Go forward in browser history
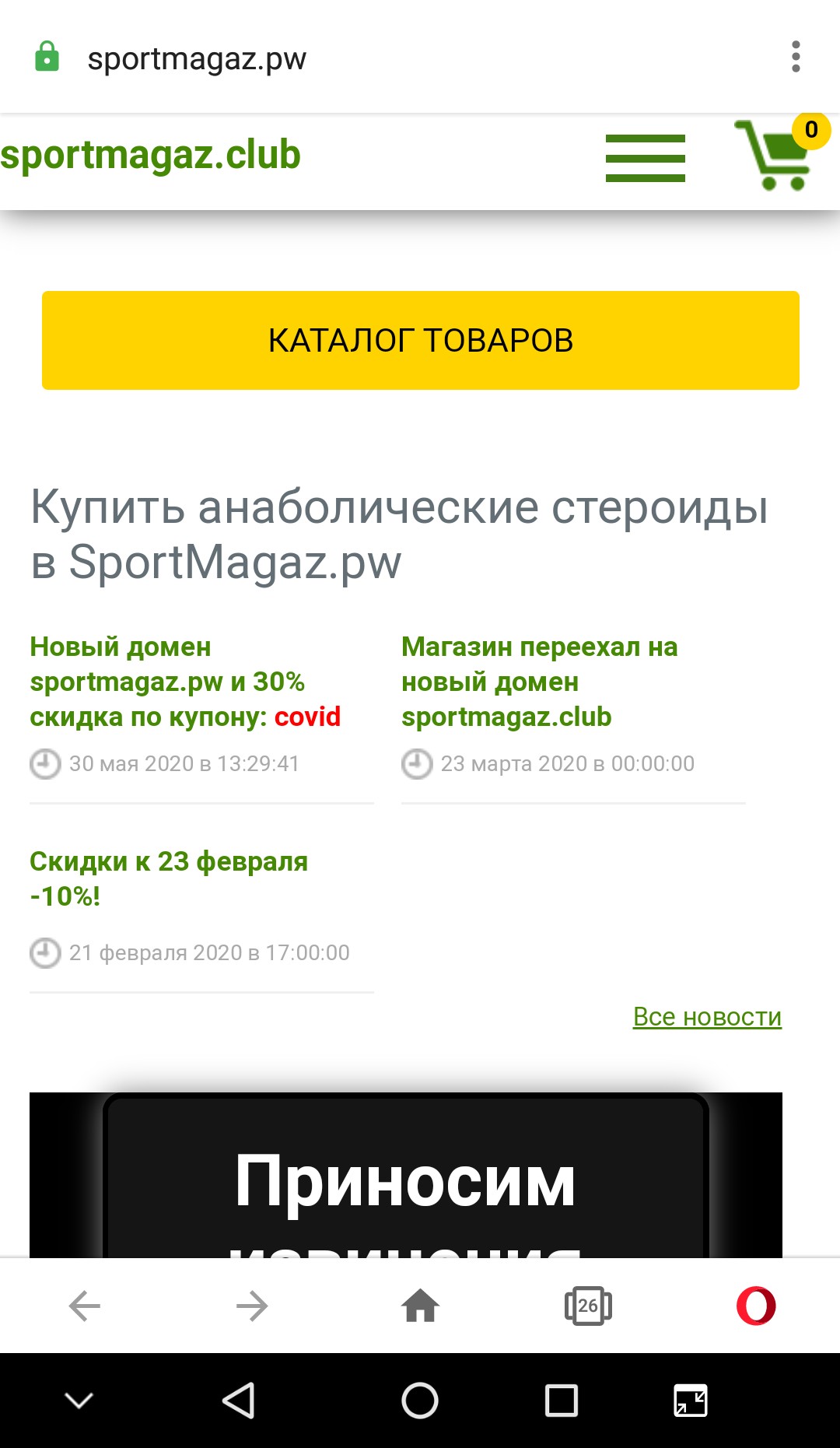Viewport: 840px width, 1448px height. 252,1306
